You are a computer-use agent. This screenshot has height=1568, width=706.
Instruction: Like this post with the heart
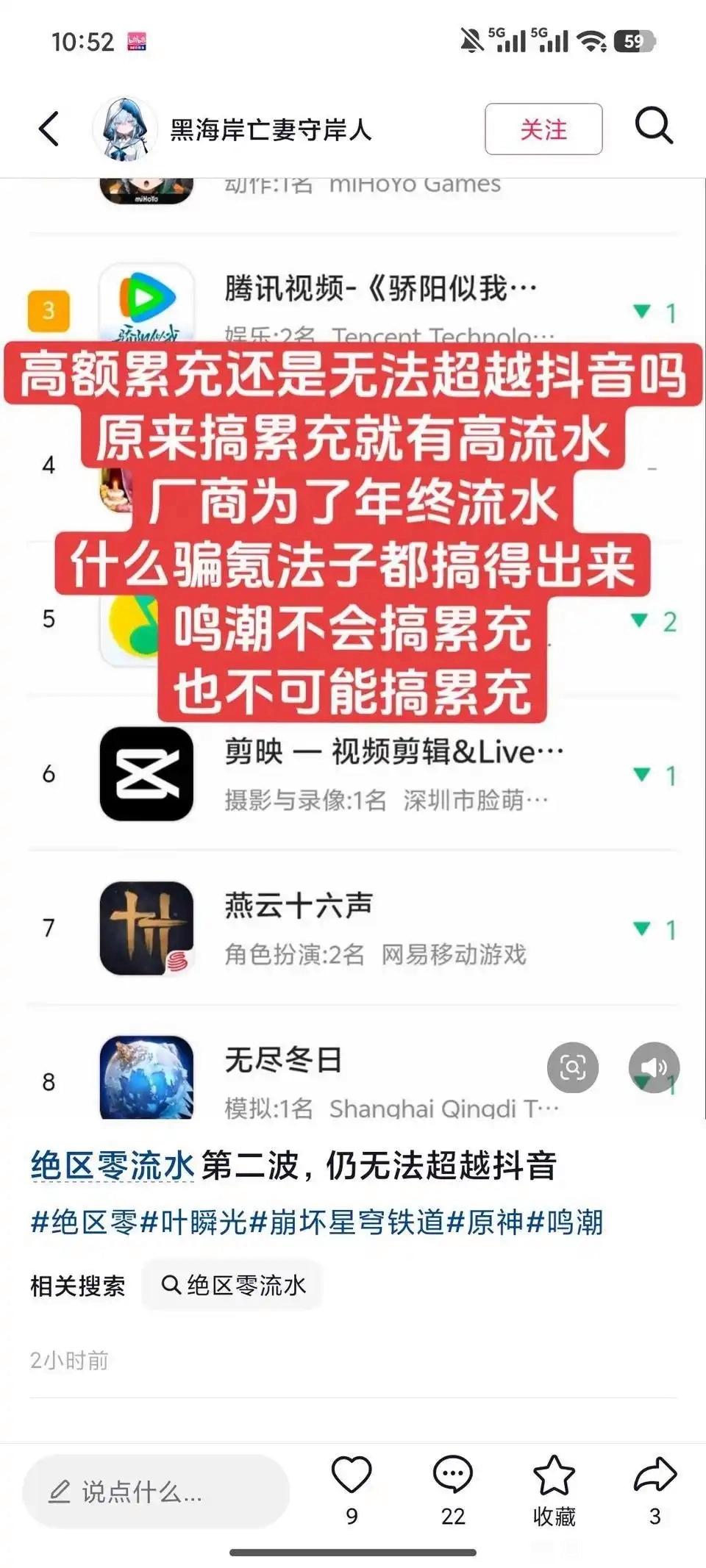coord(352,1476)
